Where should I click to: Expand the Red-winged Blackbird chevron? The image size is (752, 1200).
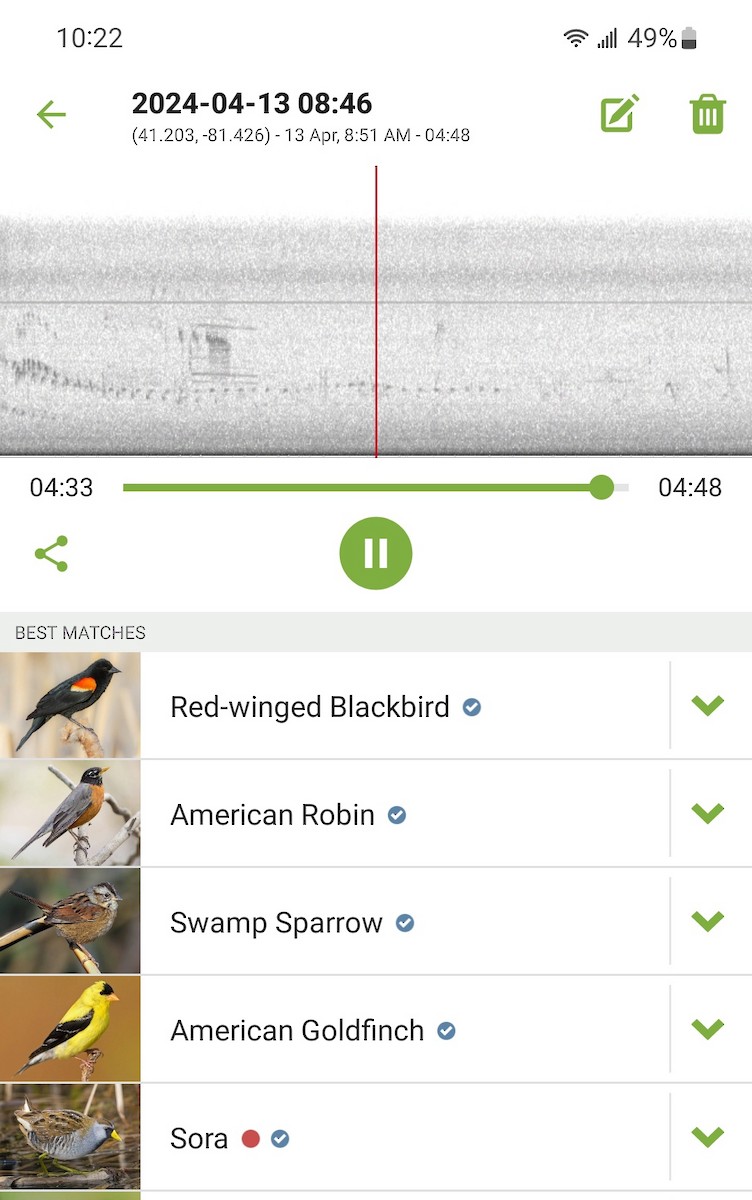coord(708,706)
